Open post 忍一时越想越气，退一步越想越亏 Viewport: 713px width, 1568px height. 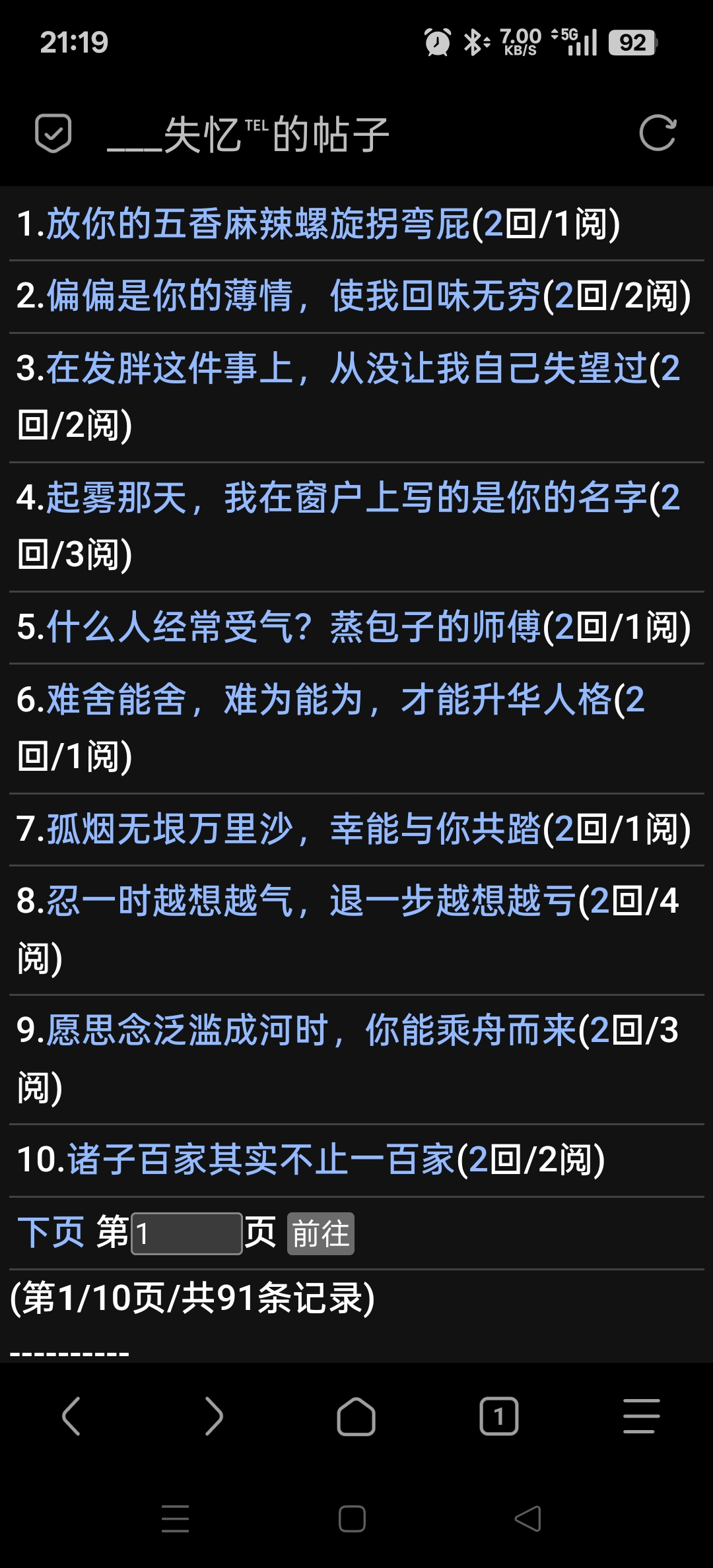pos(311,901)
